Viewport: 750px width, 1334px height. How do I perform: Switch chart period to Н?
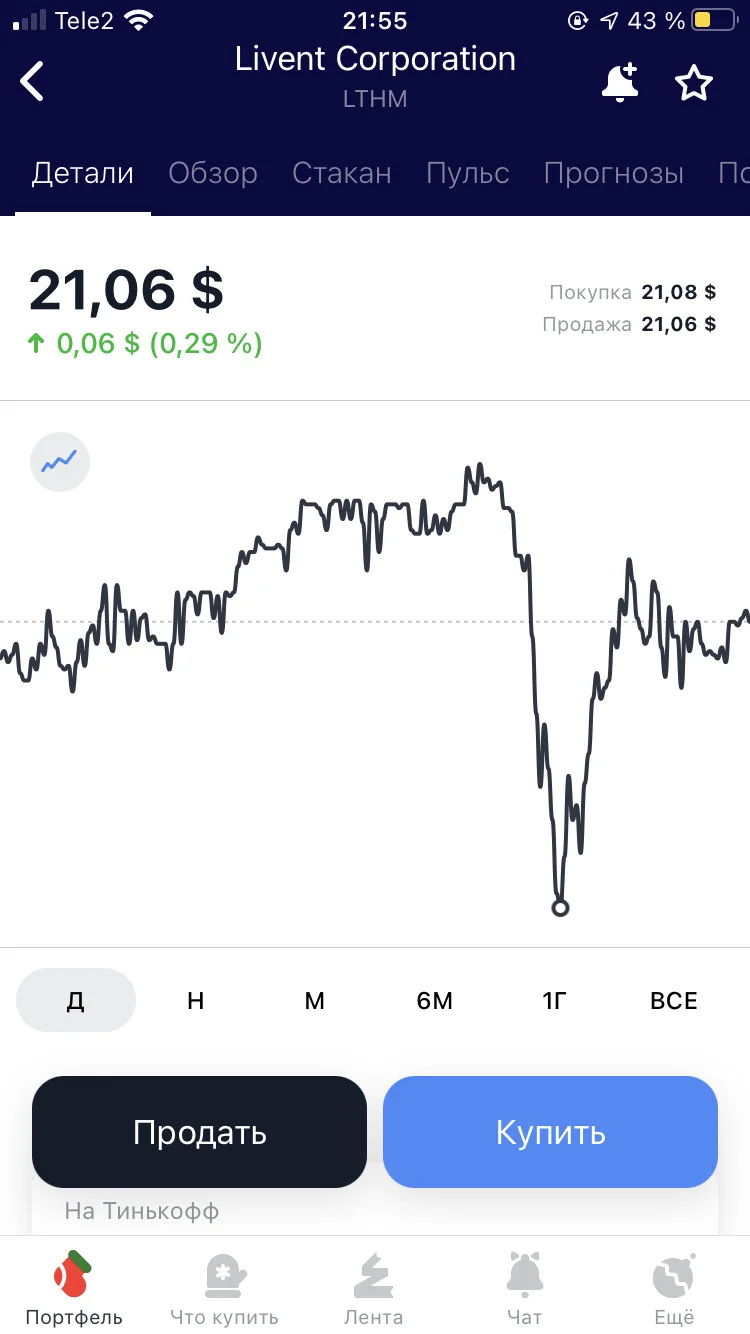click(195, 1000)
